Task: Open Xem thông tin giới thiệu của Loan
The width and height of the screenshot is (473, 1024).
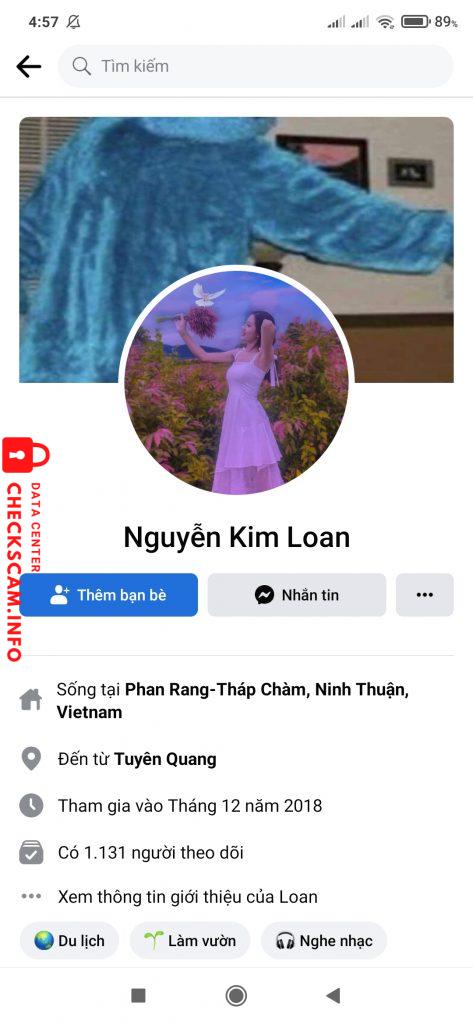Action: [x=188, y=897]
